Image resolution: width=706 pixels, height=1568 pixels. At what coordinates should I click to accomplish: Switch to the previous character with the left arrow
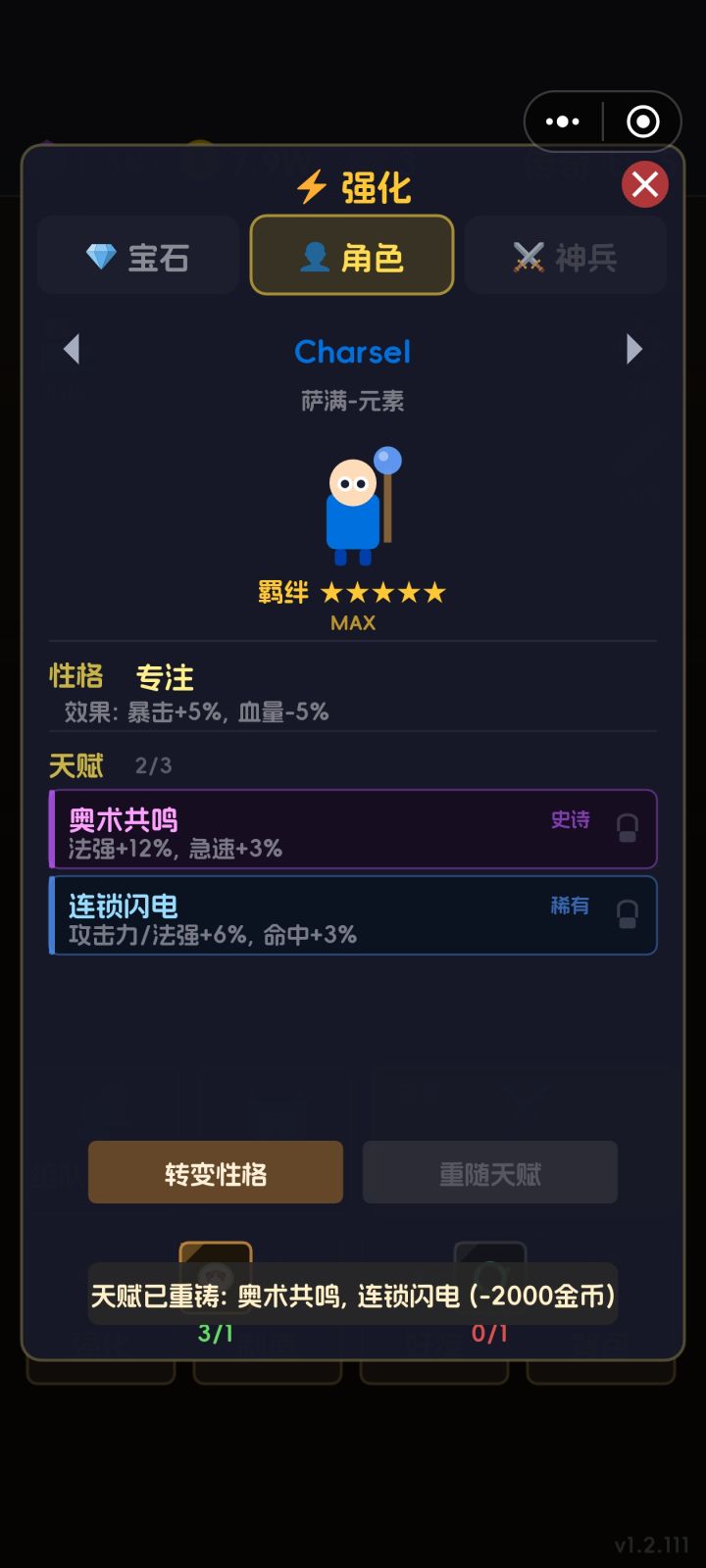(70, 350)
